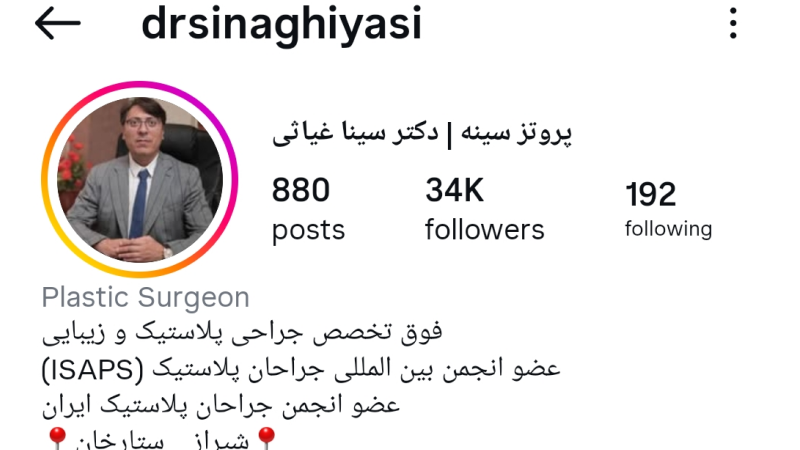Jump to the 880 posts

pyautogui.click(x=308, y=209)
